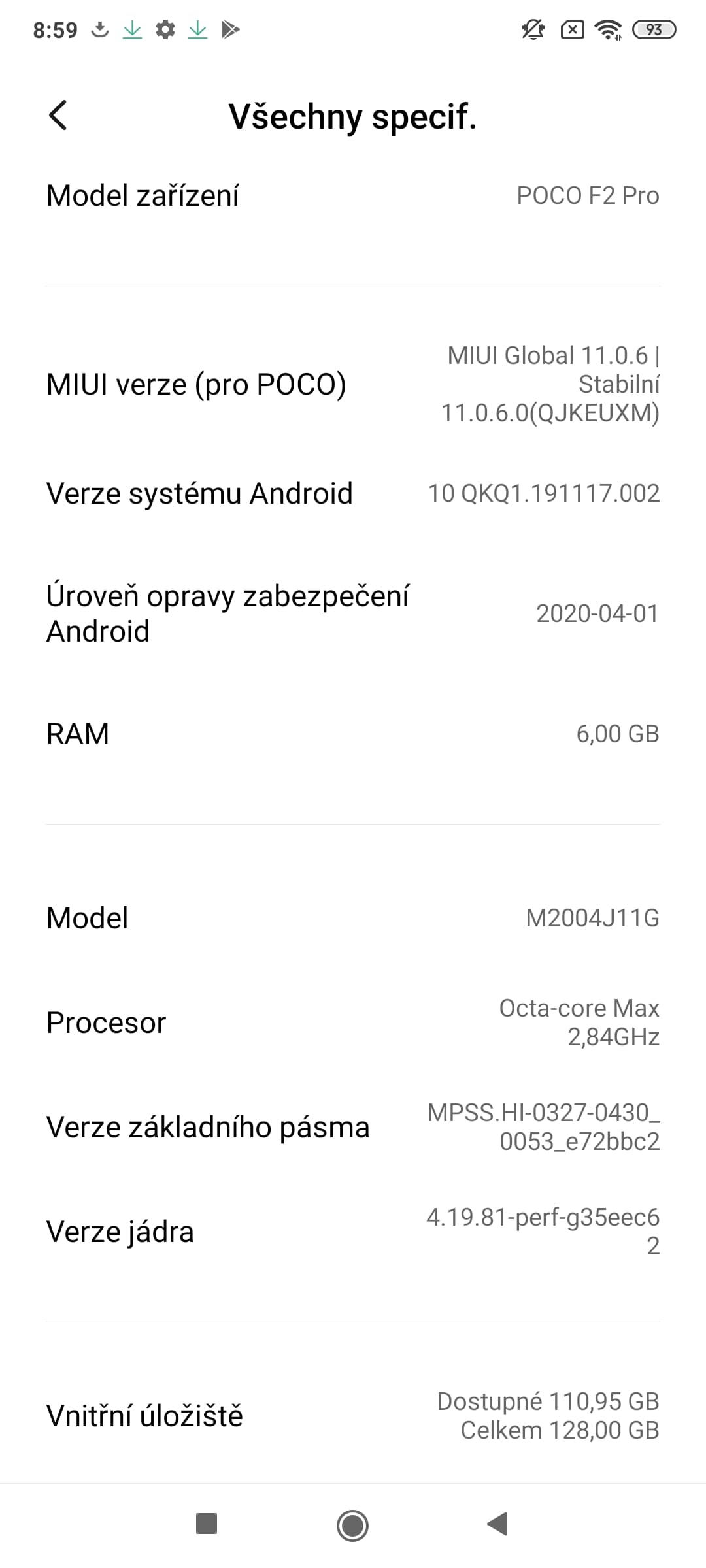The height and width of the screenshot is (1568, 706).
Task: Tap the Verze jádra row
Action: (353, 1232)
